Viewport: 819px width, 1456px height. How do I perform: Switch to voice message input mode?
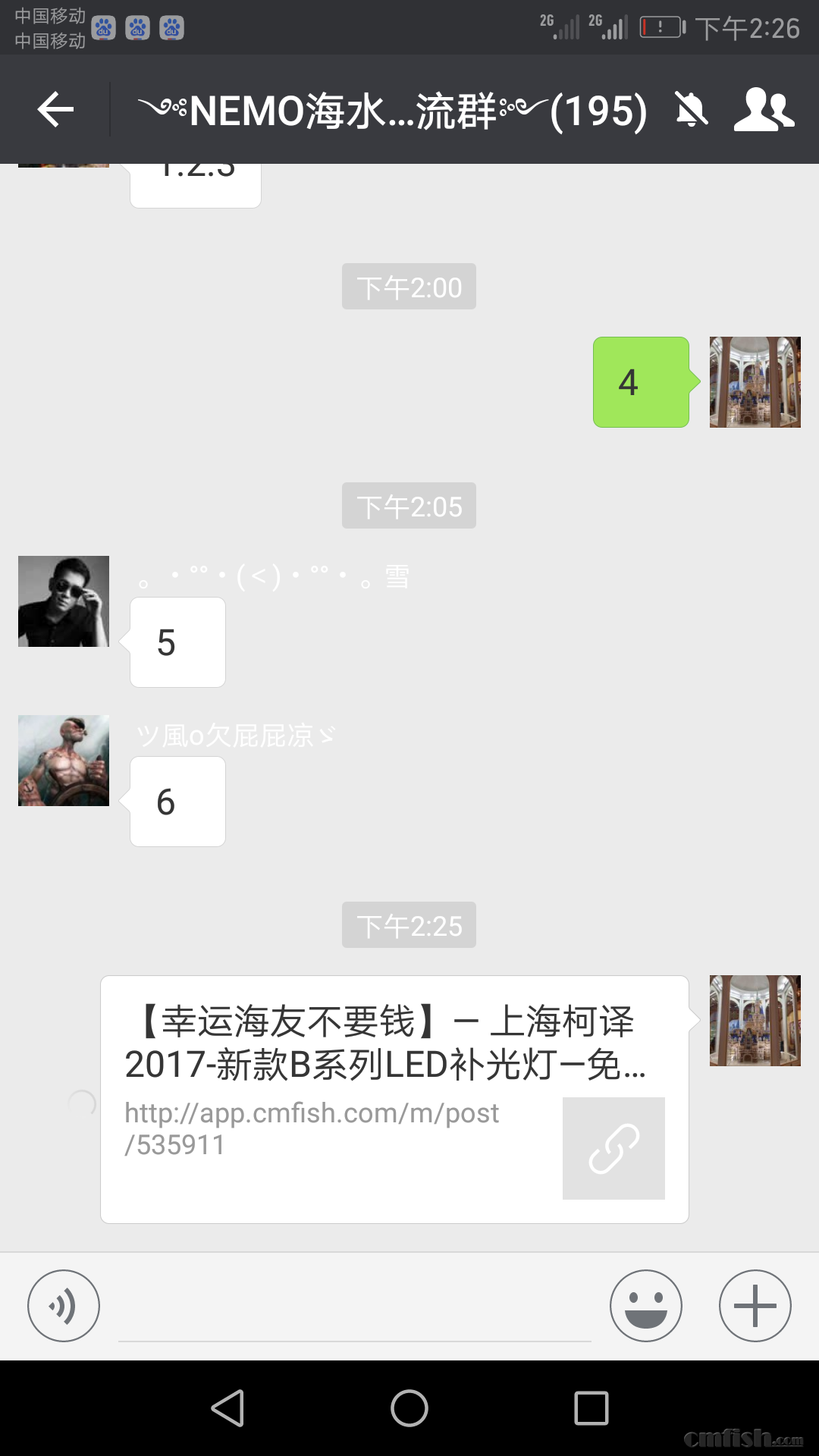click(63, 1305)
